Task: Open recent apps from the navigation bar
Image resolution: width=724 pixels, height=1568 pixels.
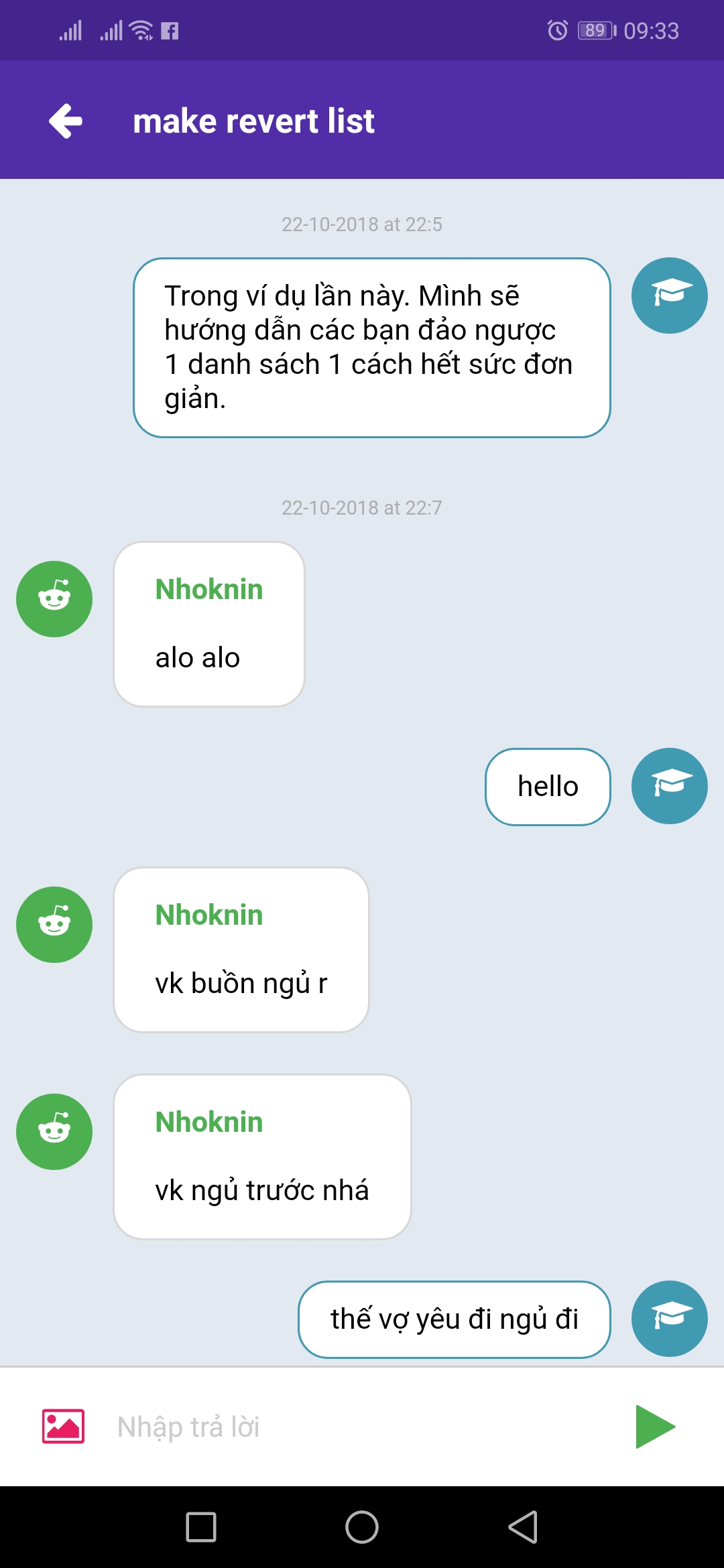Action: [x=201, y=1527]
